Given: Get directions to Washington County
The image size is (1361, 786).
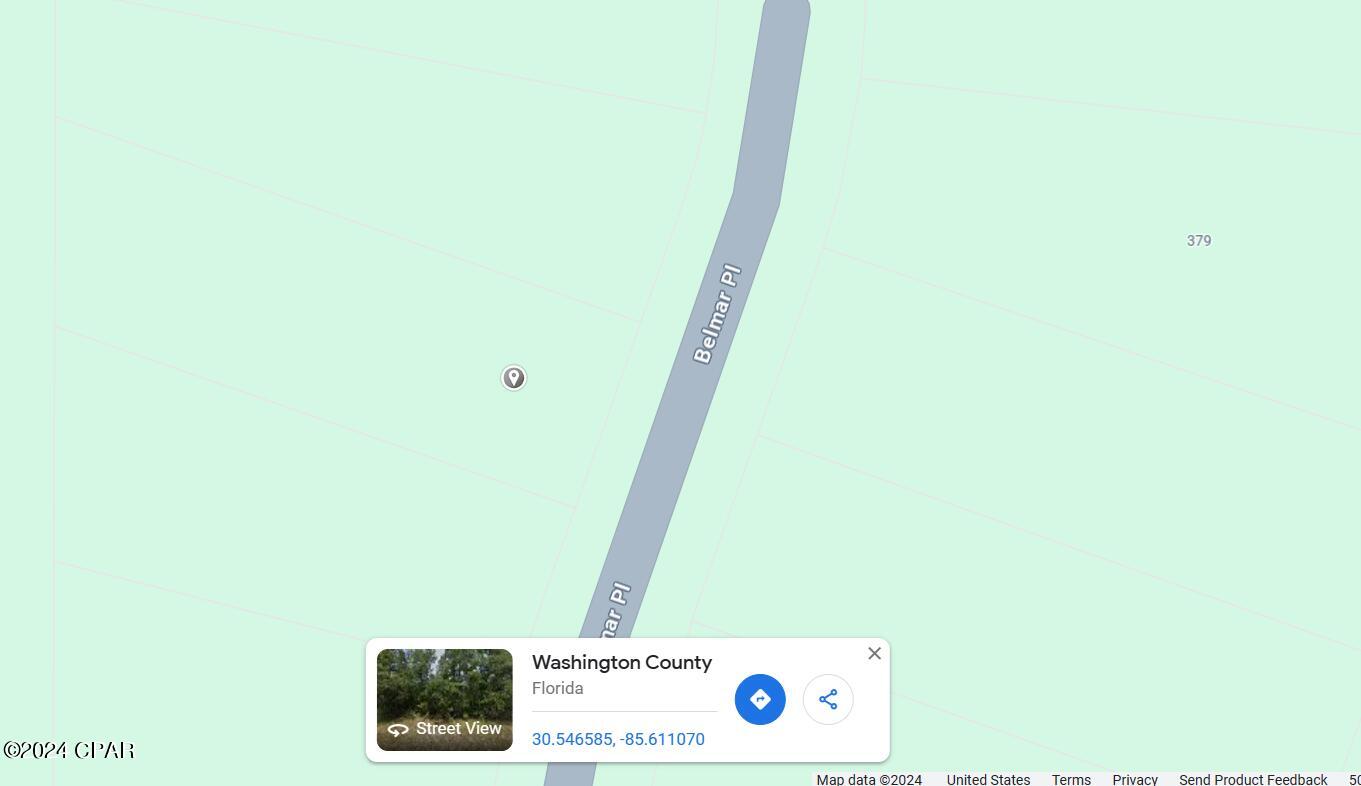Looking at the screenshot, I should pyautogui.click(x=760, y=699).
